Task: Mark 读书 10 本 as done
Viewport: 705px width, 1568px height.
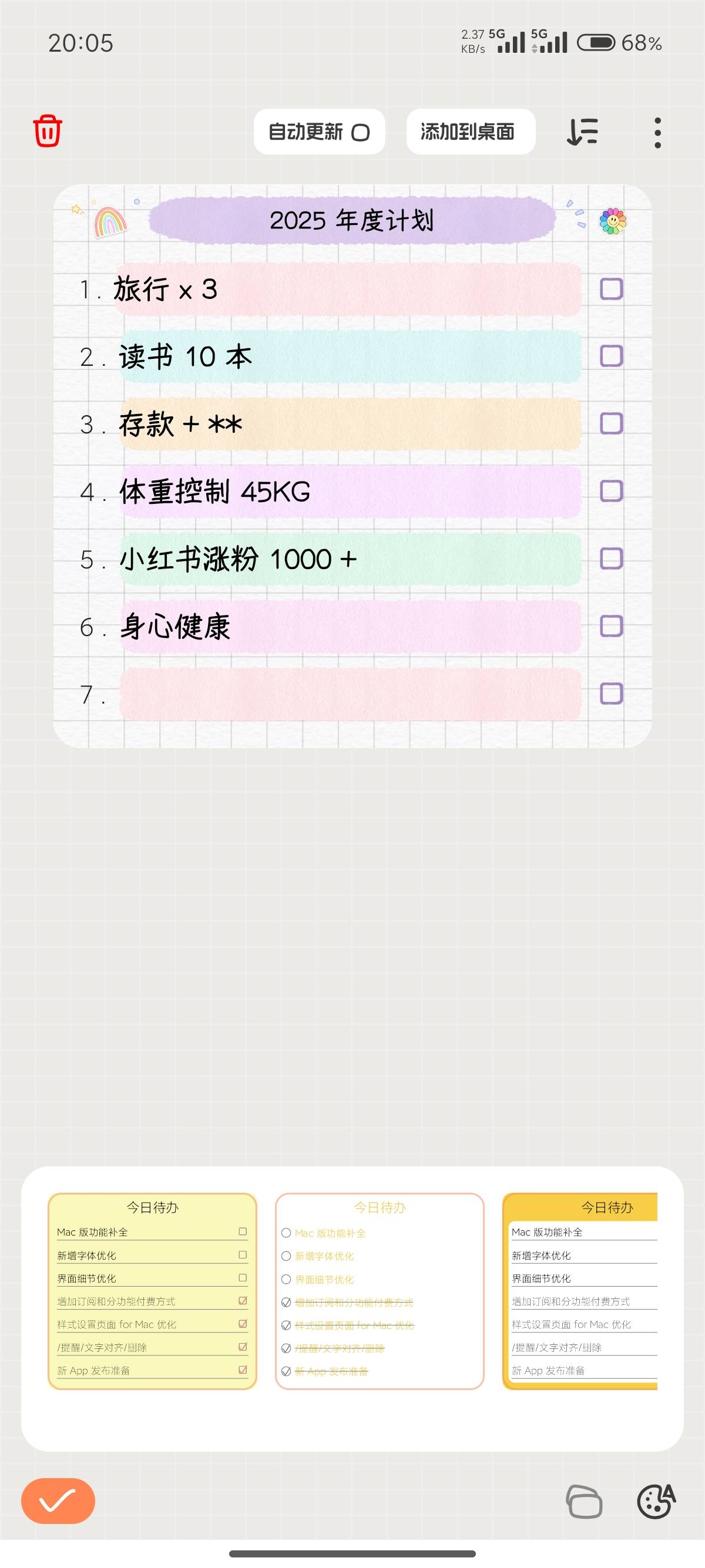Action: (611, 355)
